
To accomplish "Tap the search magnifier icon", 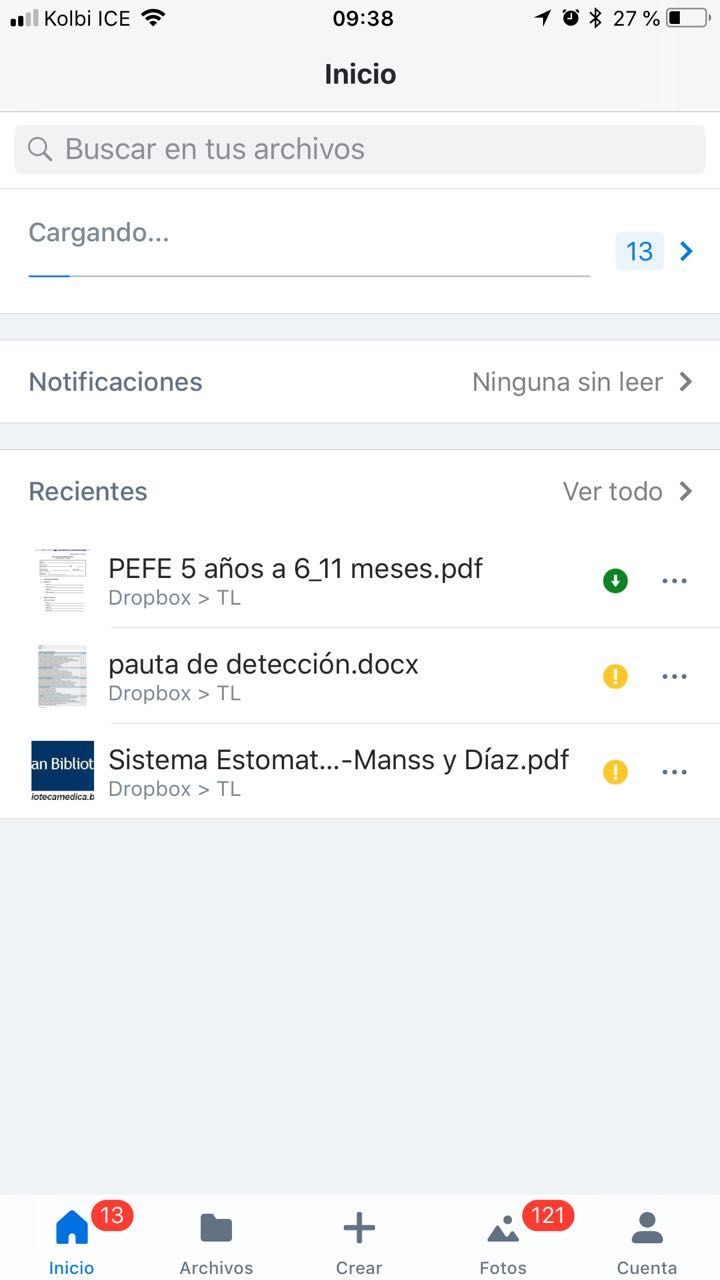I will click(39, 148).
